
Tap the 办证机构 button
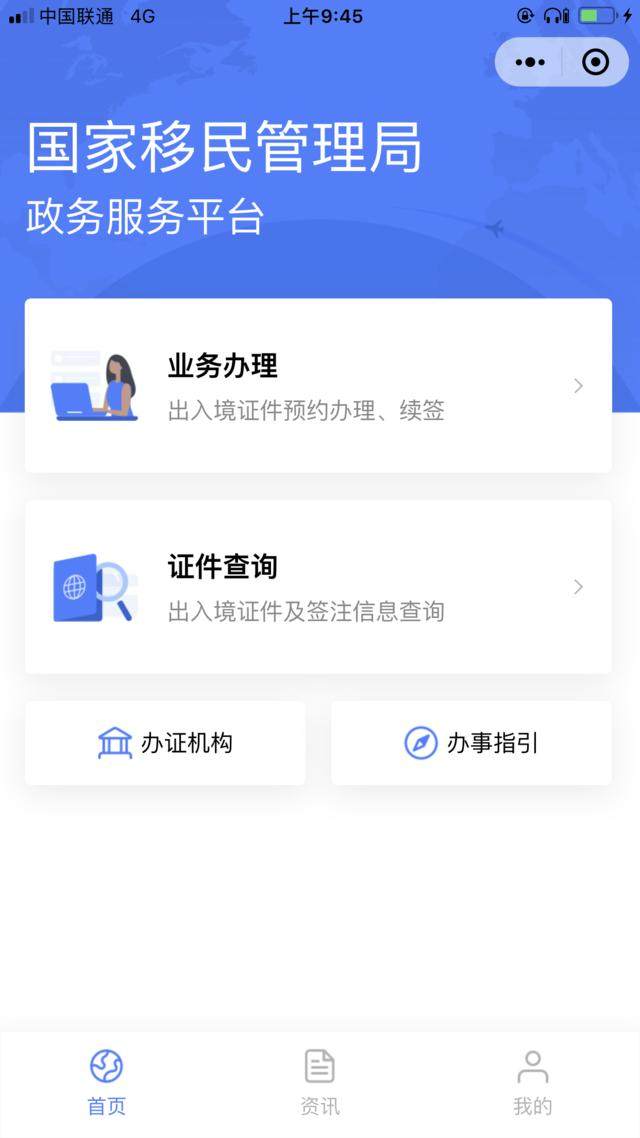click(x=165, y=743)
